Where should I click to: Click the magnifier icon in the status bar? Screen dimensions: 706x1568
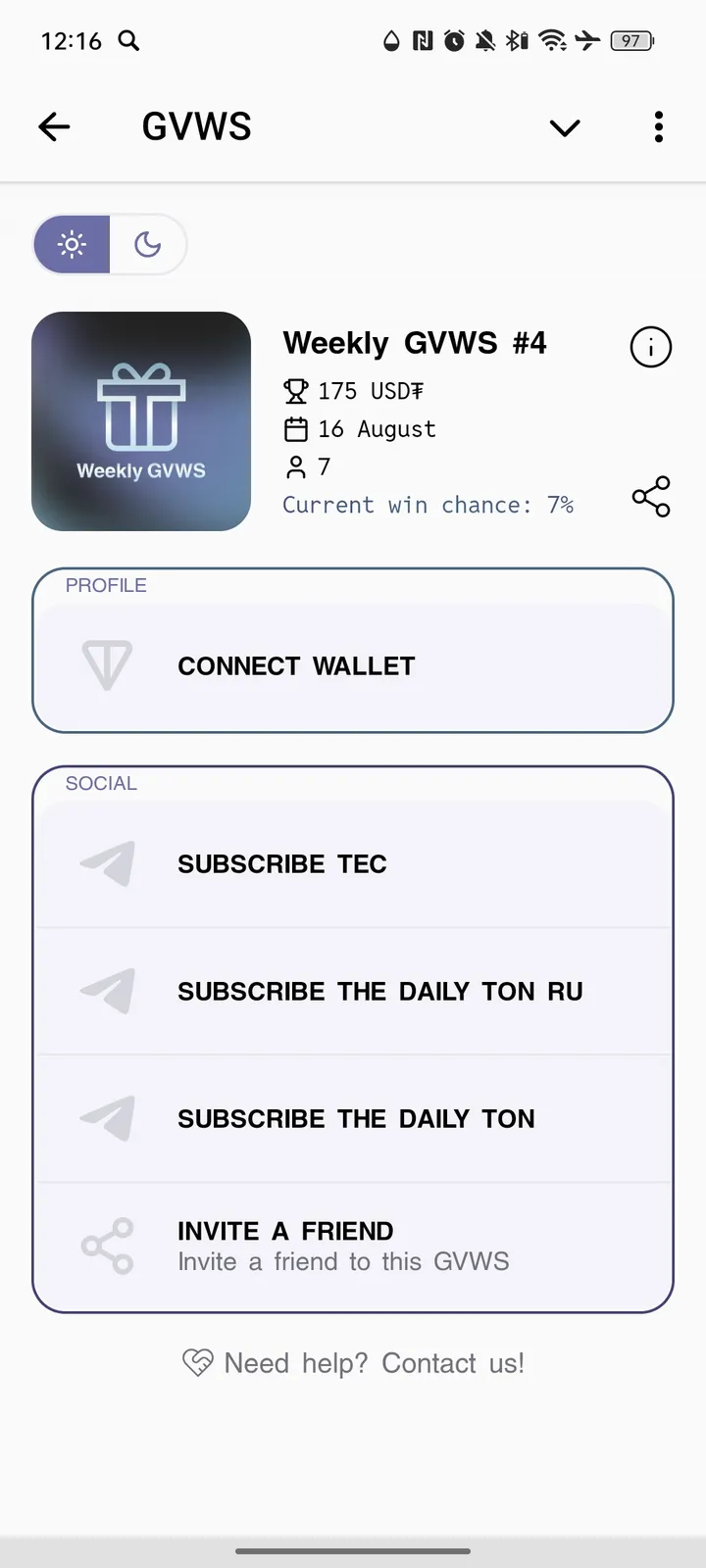tap(128, 41)
